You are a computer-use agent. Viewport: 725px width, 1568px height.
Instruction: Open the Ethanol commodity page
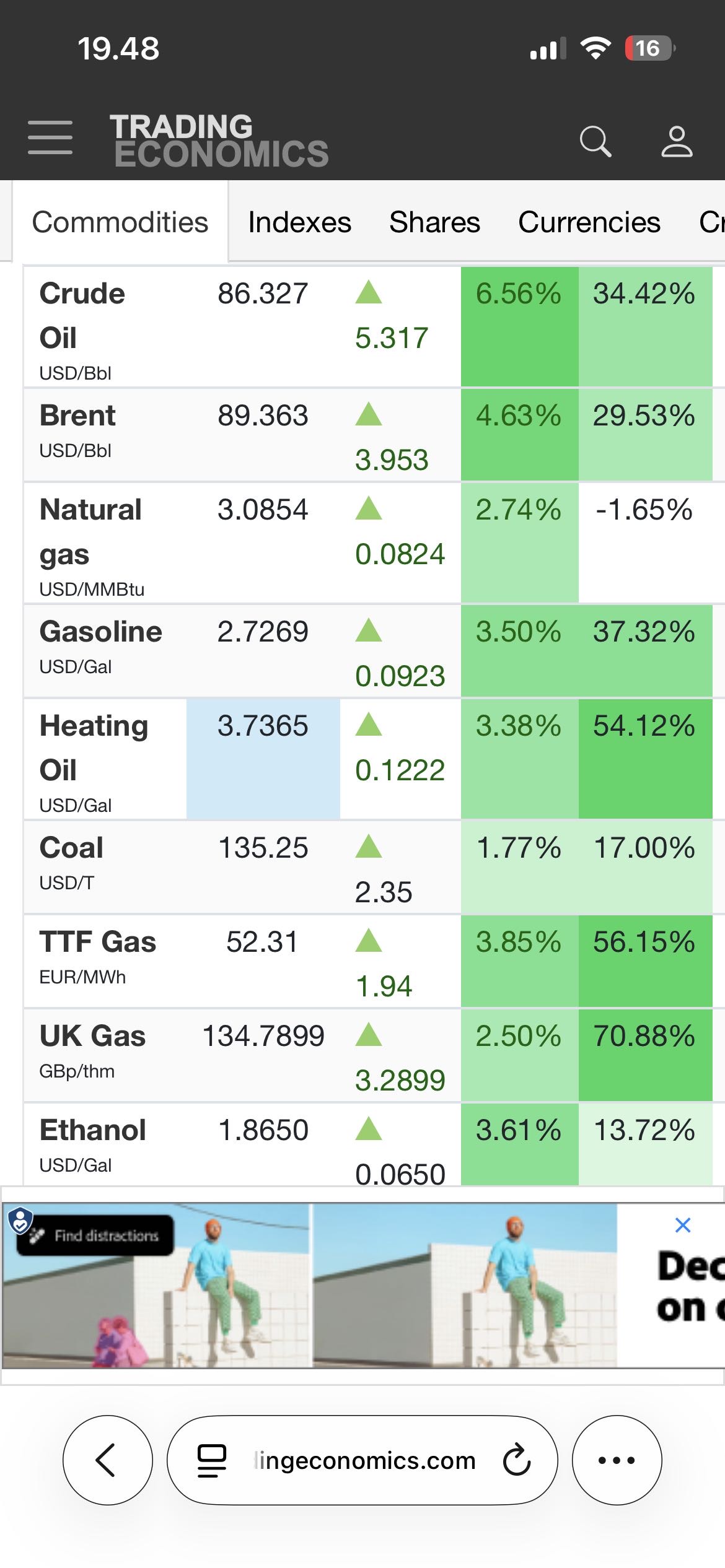click(x=92, y=1130)
